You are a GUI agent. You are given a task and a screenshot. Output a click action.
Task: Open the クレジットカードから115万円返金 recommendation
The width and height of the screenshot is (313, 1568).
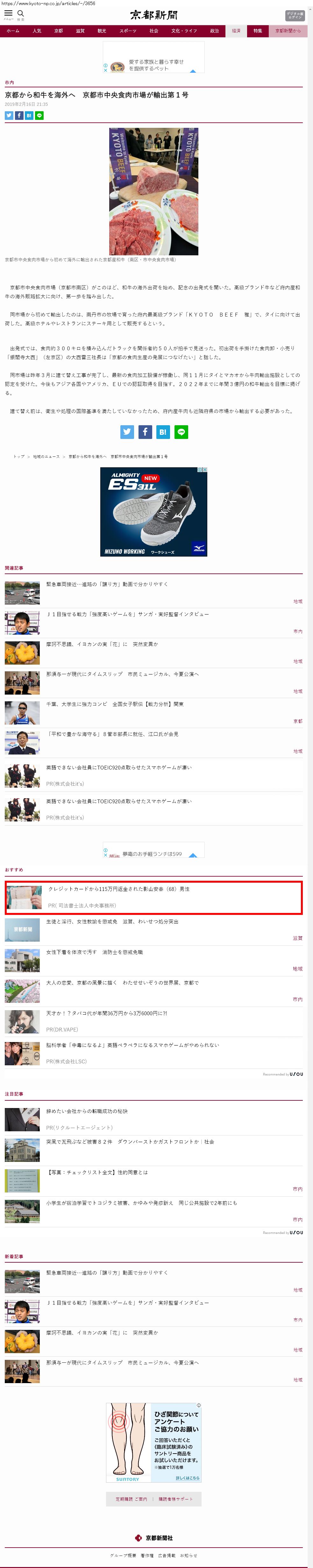pyautogui.click(x=118, y=889)
